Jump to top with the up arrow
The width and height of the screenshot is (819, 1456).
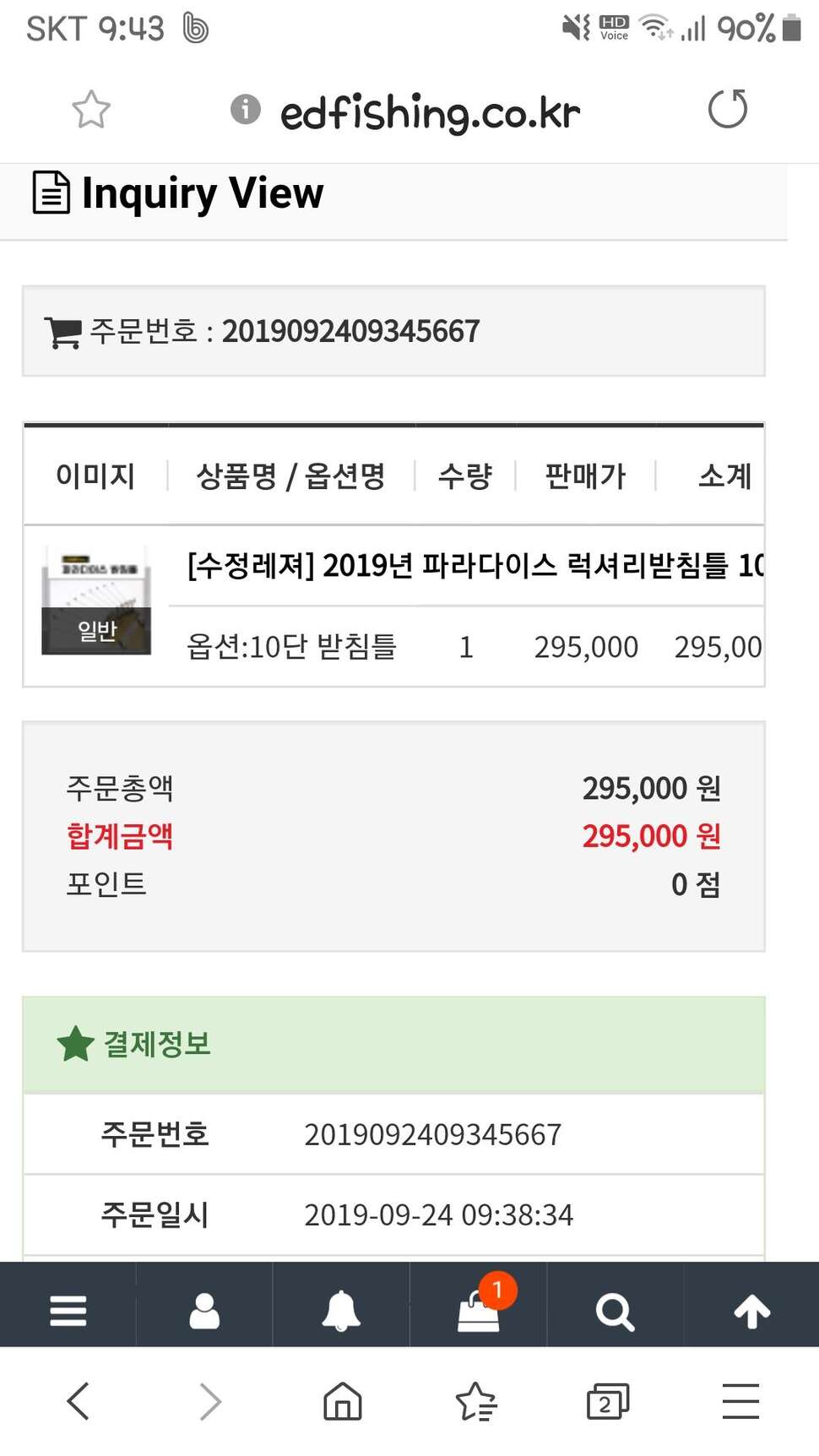(x=751, y=1312)
